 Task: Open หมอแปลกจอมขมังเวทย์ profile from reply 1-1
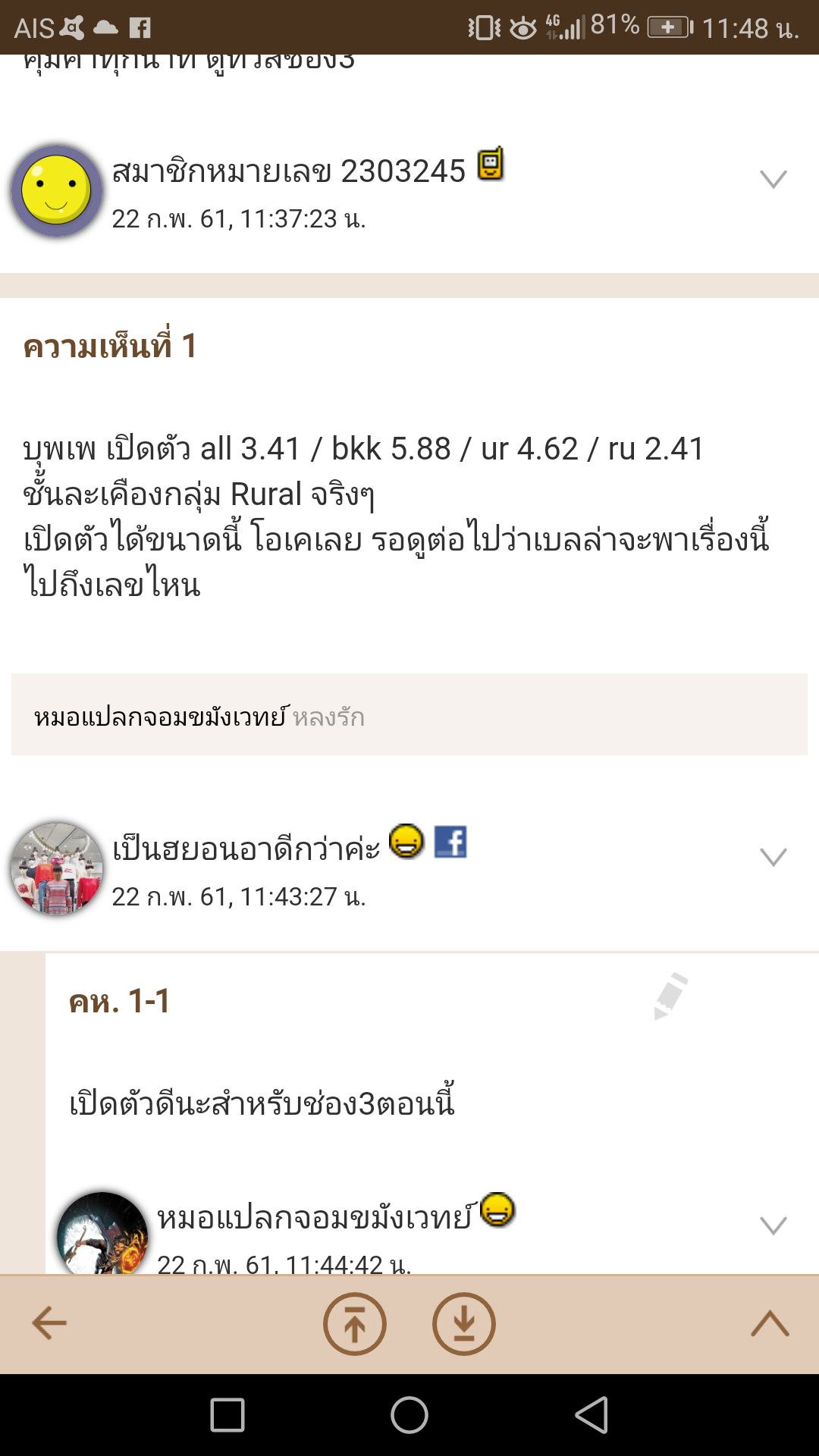tap(314, 1218)
